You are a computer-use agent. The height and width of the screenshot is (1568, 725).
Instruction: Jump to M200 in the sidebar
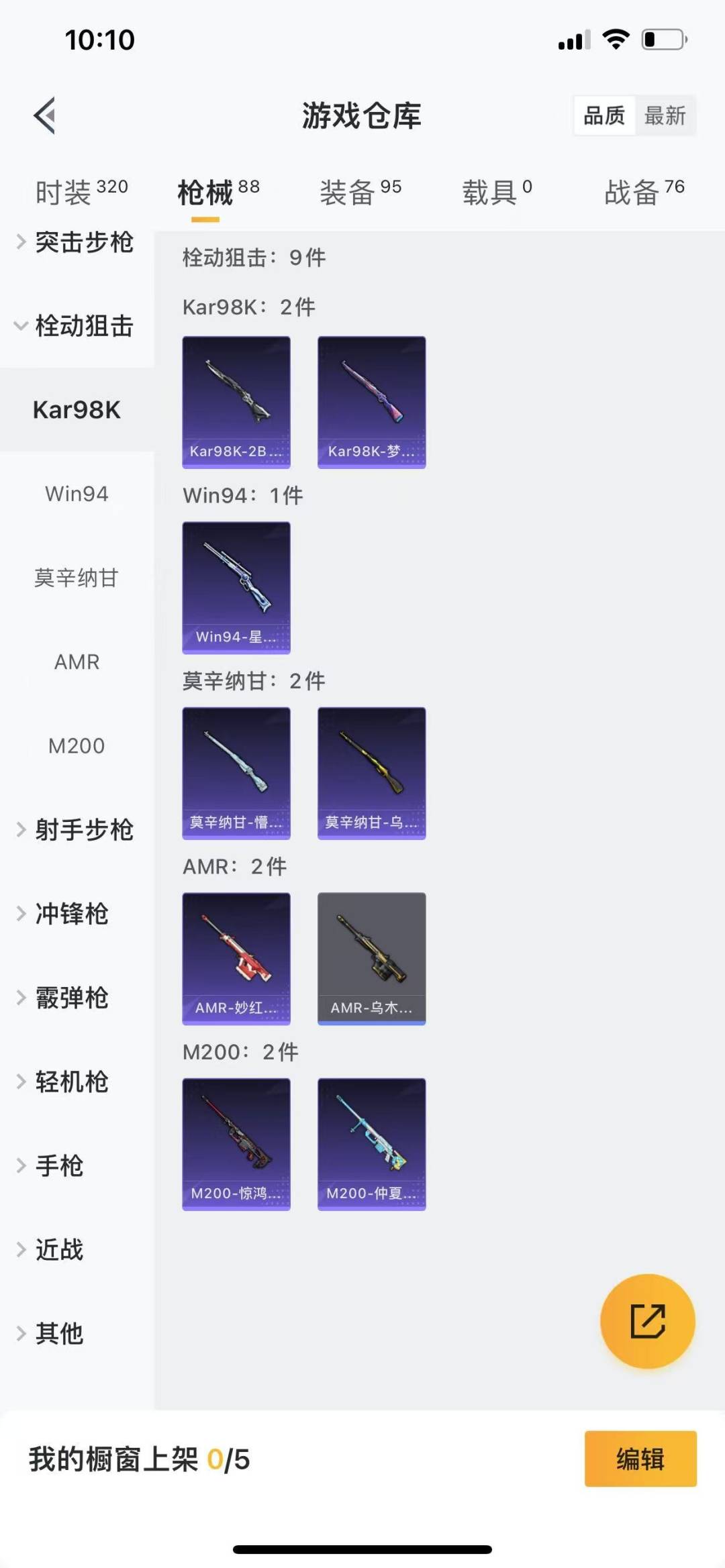click(x=77, y=745)
